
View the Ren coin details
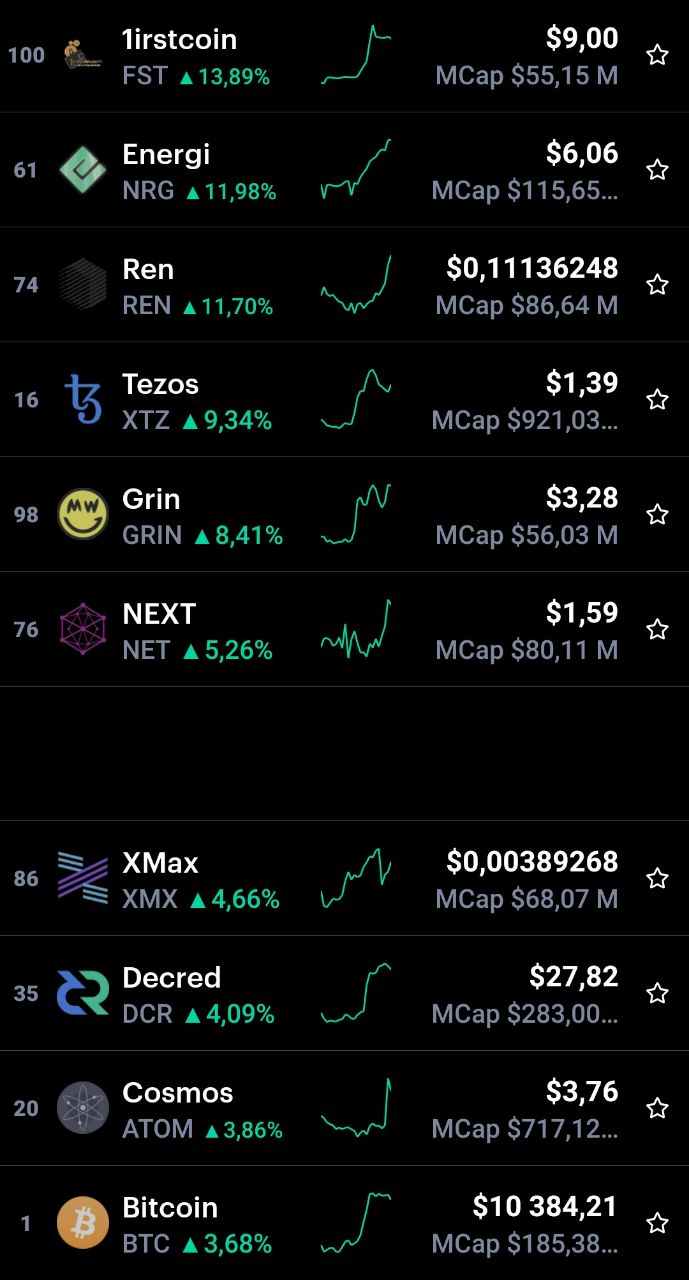(x=344, y=285)
